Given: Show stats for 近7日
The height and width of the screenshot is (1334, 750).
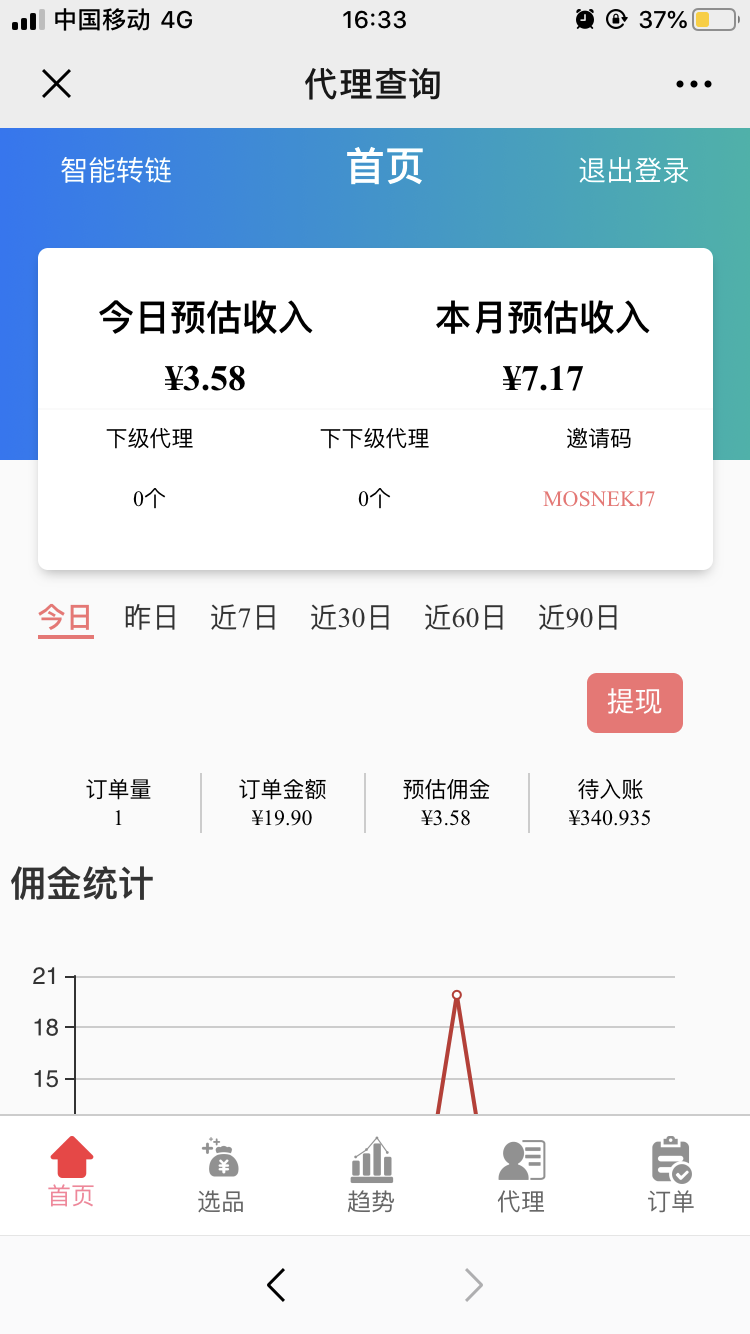Looking at the screenshot, I should [x=243, y=618].
